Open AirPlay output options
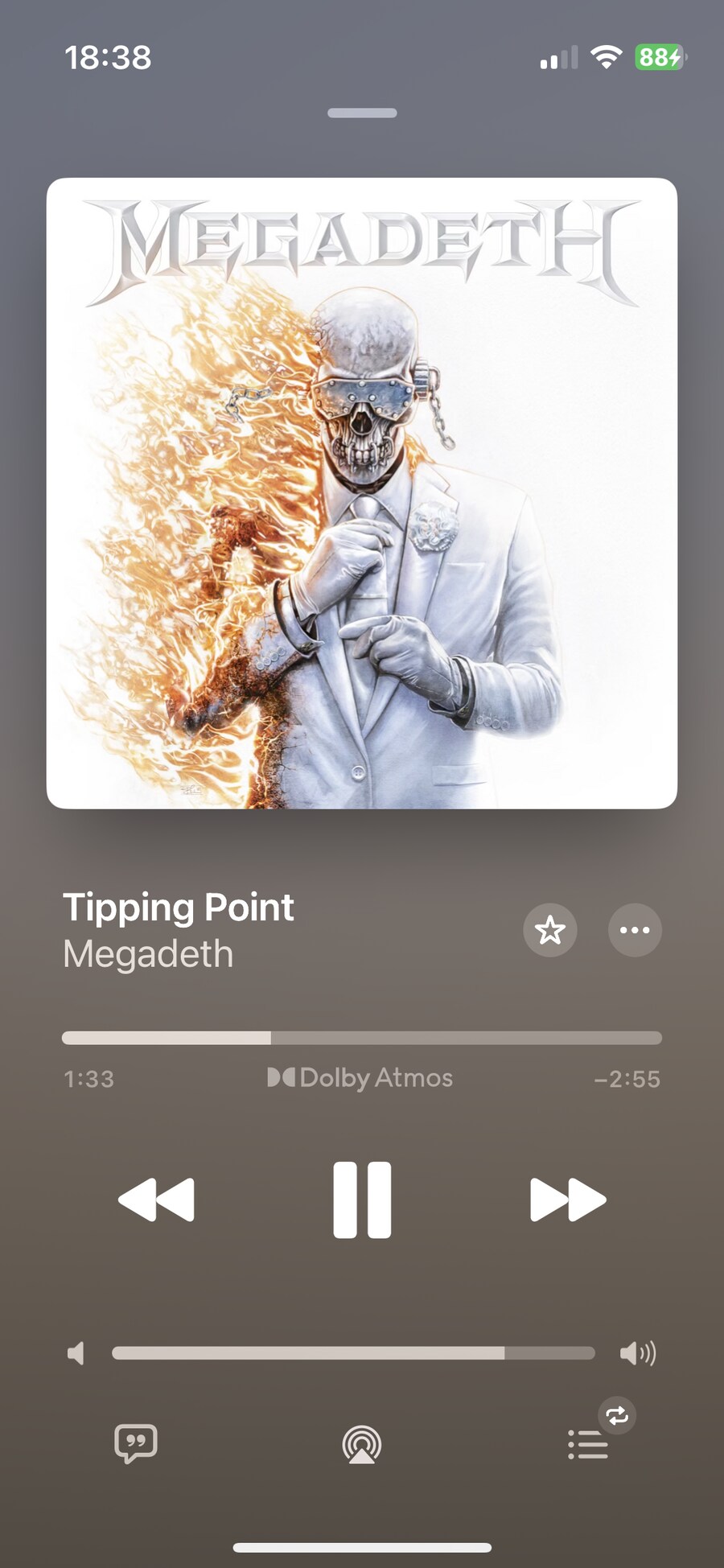724x1568 pixels. click(x=362, y=1444)
